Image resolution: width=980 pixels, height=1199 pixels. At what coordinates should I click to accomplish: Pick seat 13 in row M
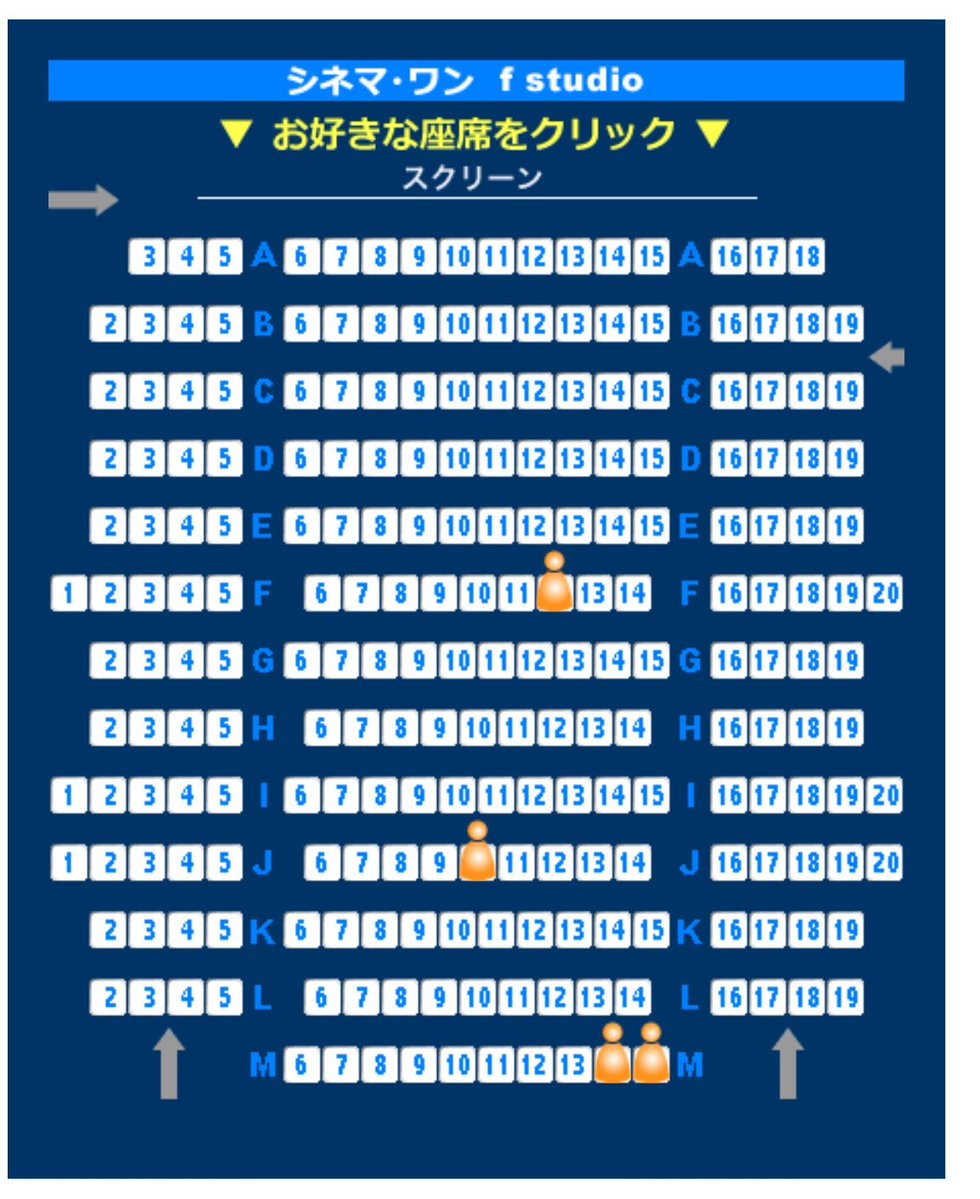click(x=573, y=1064)
